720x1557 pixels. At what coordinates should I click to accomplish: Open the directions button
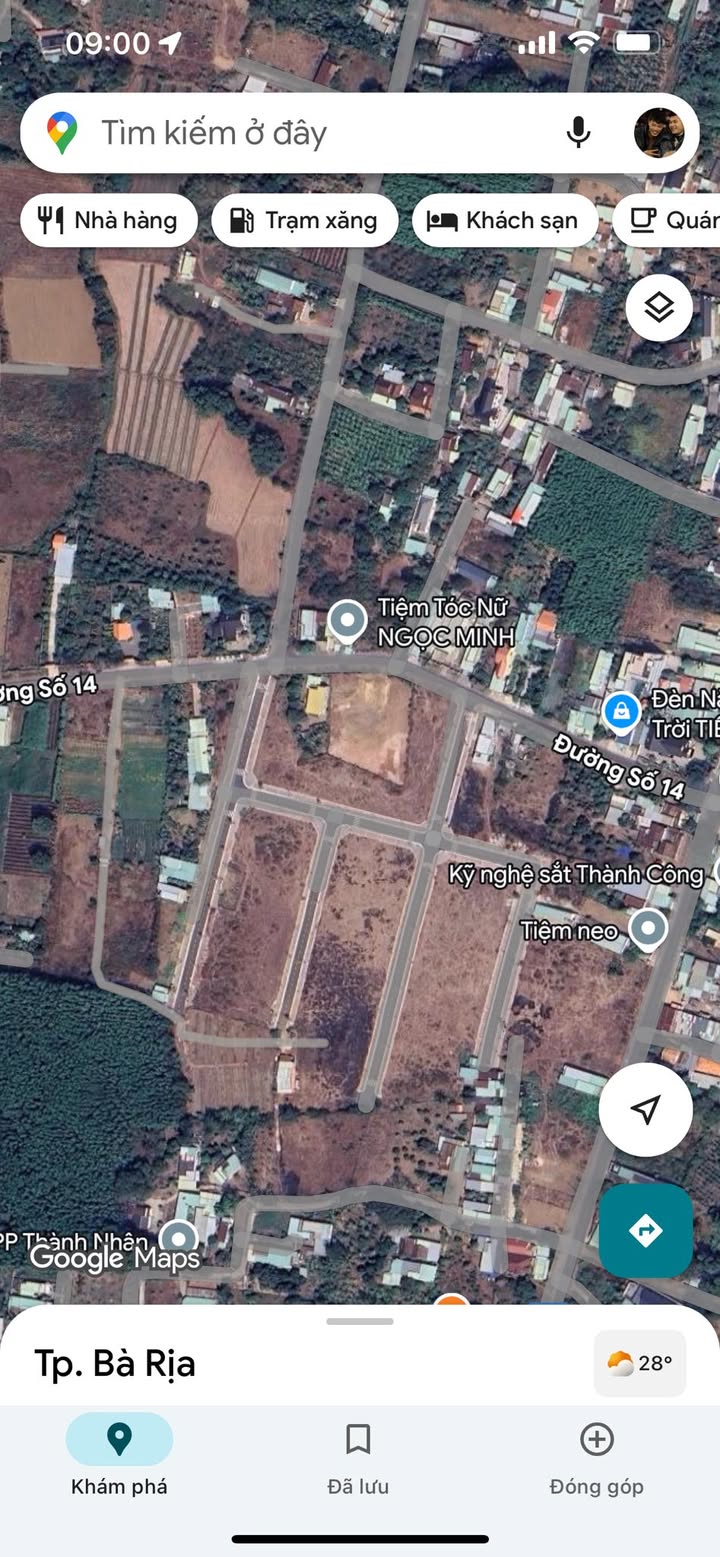646,1230
